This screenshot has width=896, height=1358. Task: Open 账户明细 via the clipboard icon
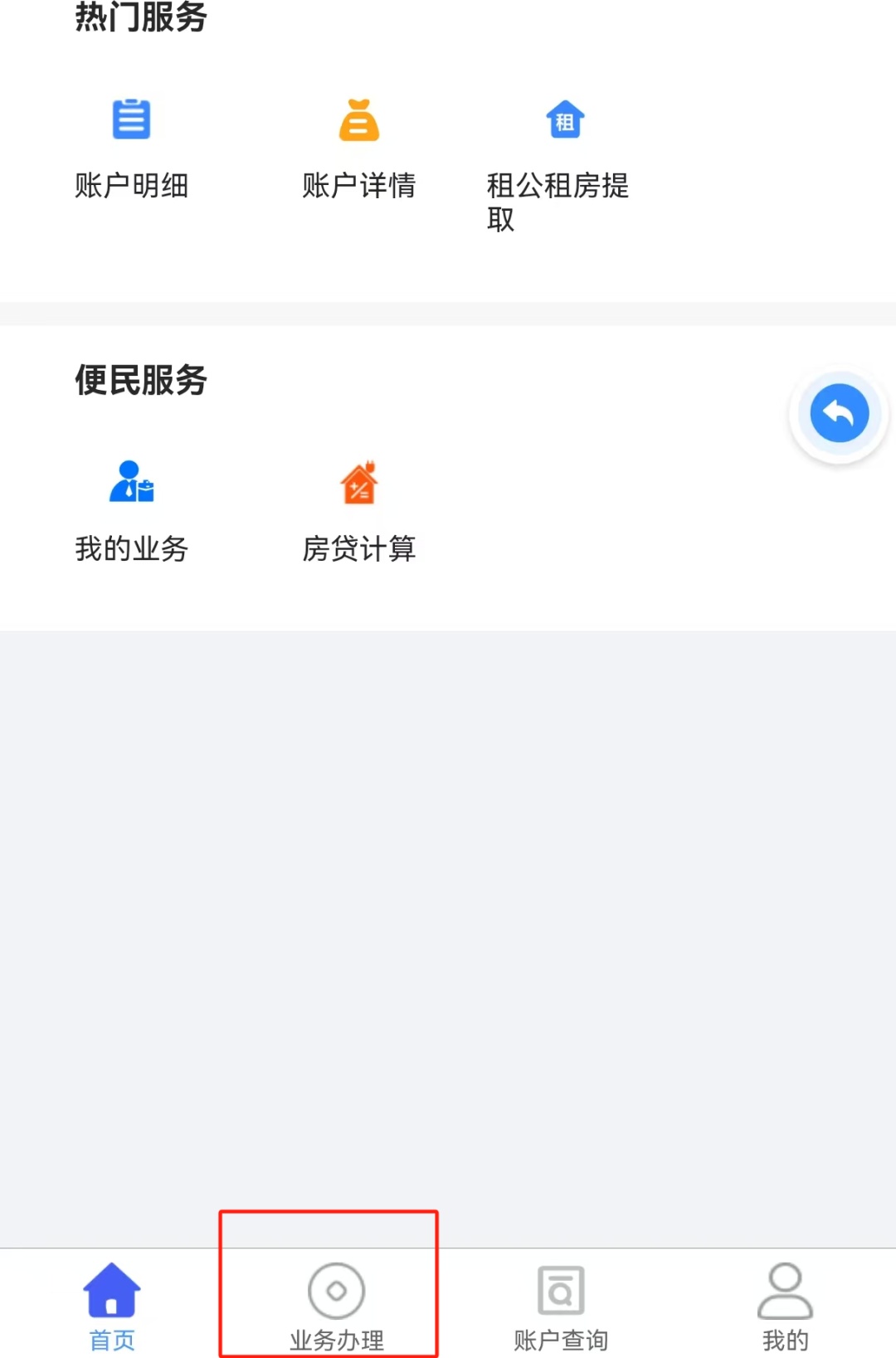click(131, 119)
